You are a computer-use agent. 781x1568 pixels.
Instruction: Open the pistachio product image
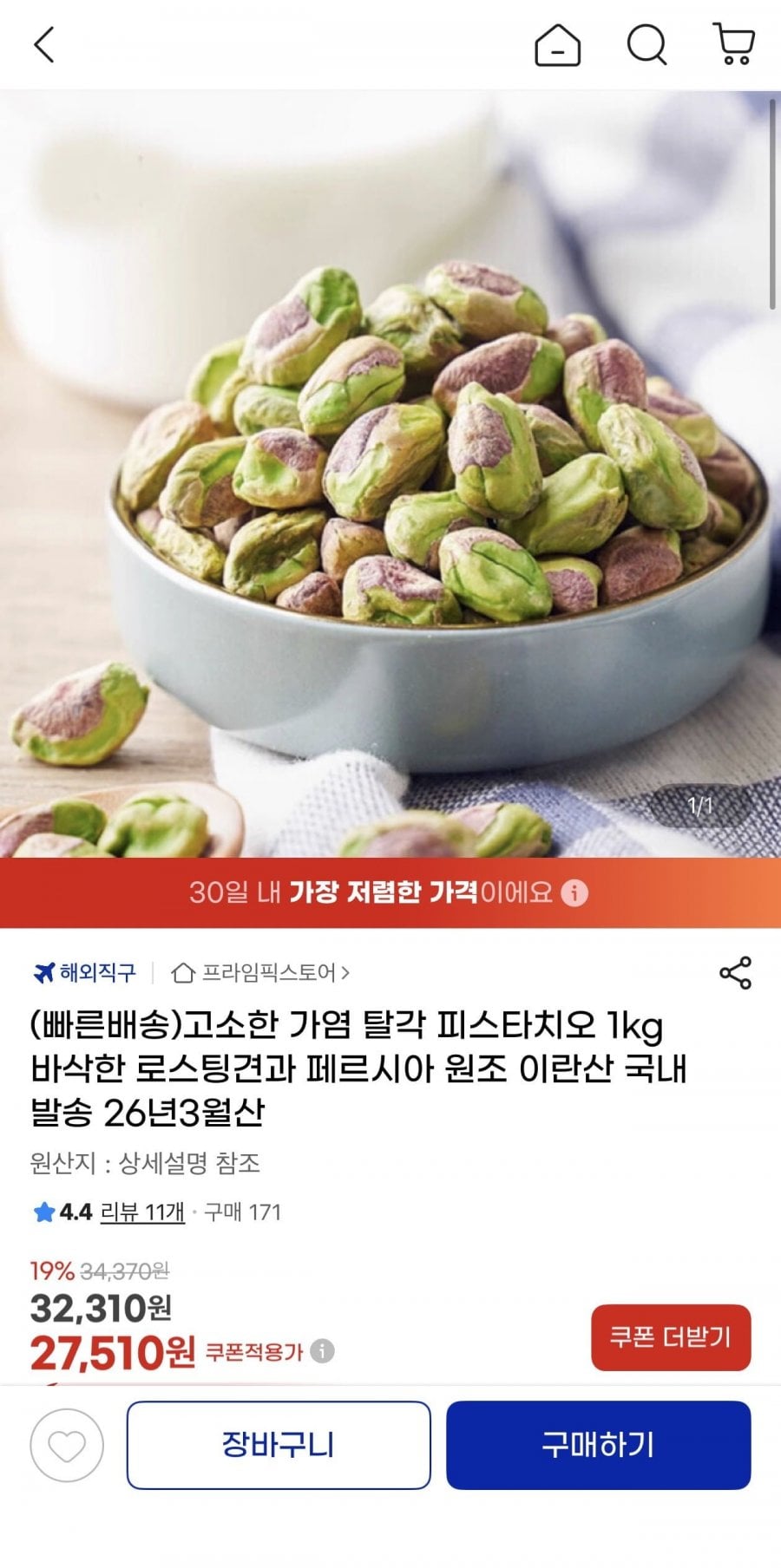[x=390, y=474]
